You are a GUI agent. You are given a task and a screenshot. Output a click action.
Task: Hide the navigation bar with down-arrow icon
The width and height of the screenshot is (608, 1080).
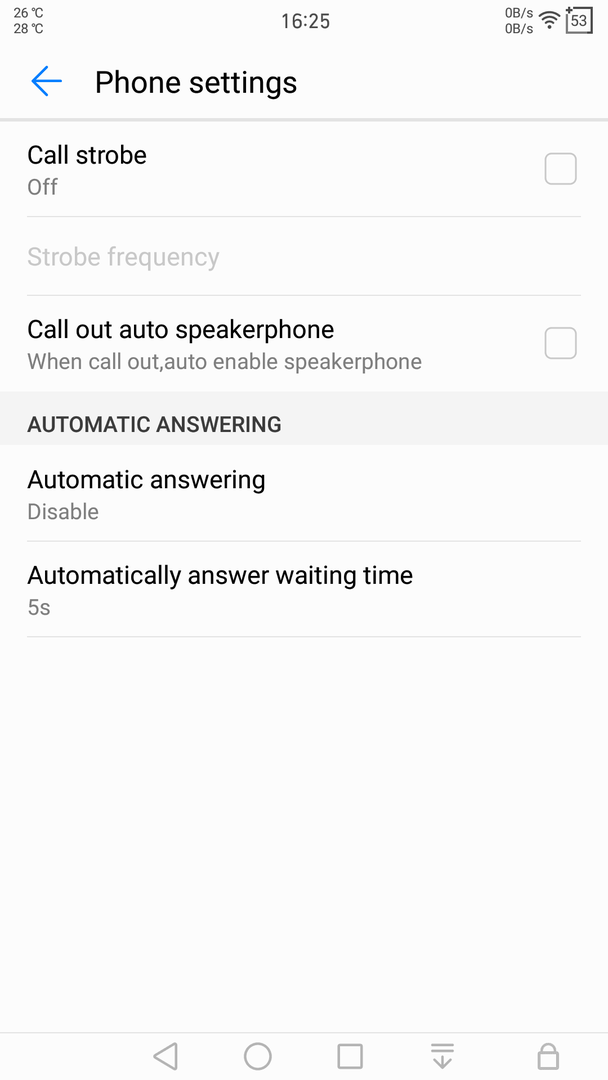point(442,1056)
